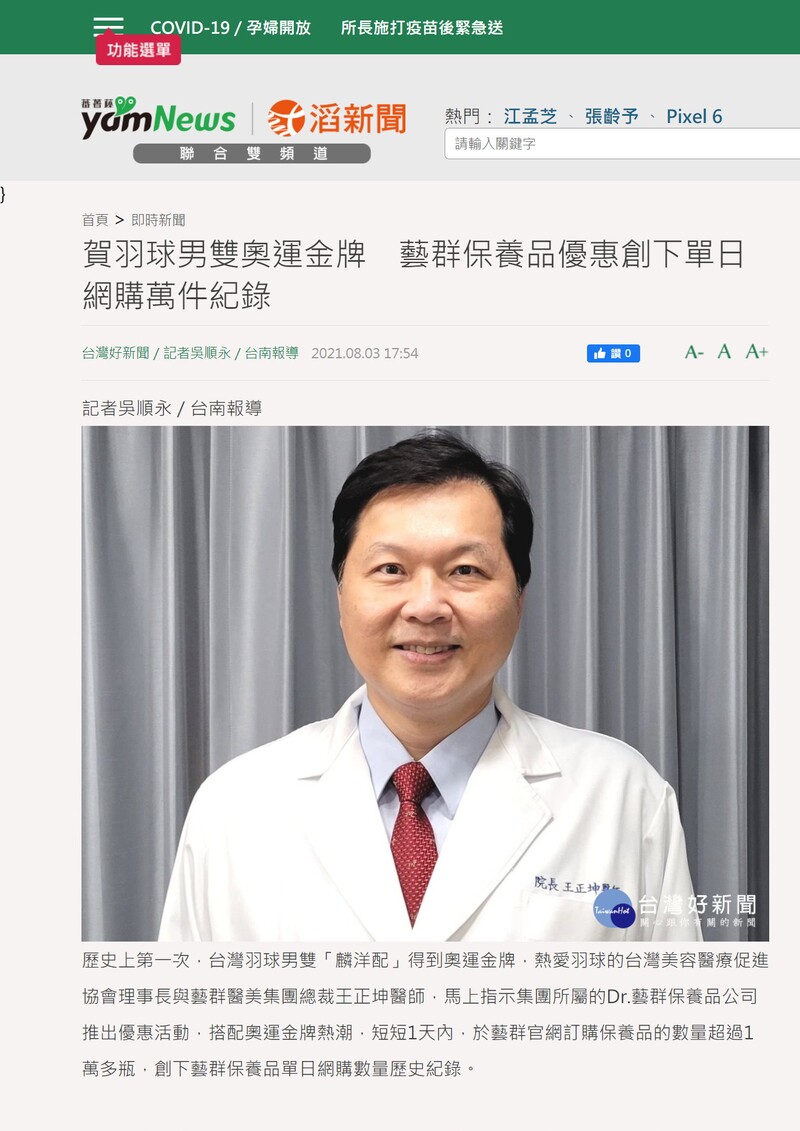Reset font size with A
Image resolution: width=800 pixels, height=1131 pixels.
coord(724,352)
